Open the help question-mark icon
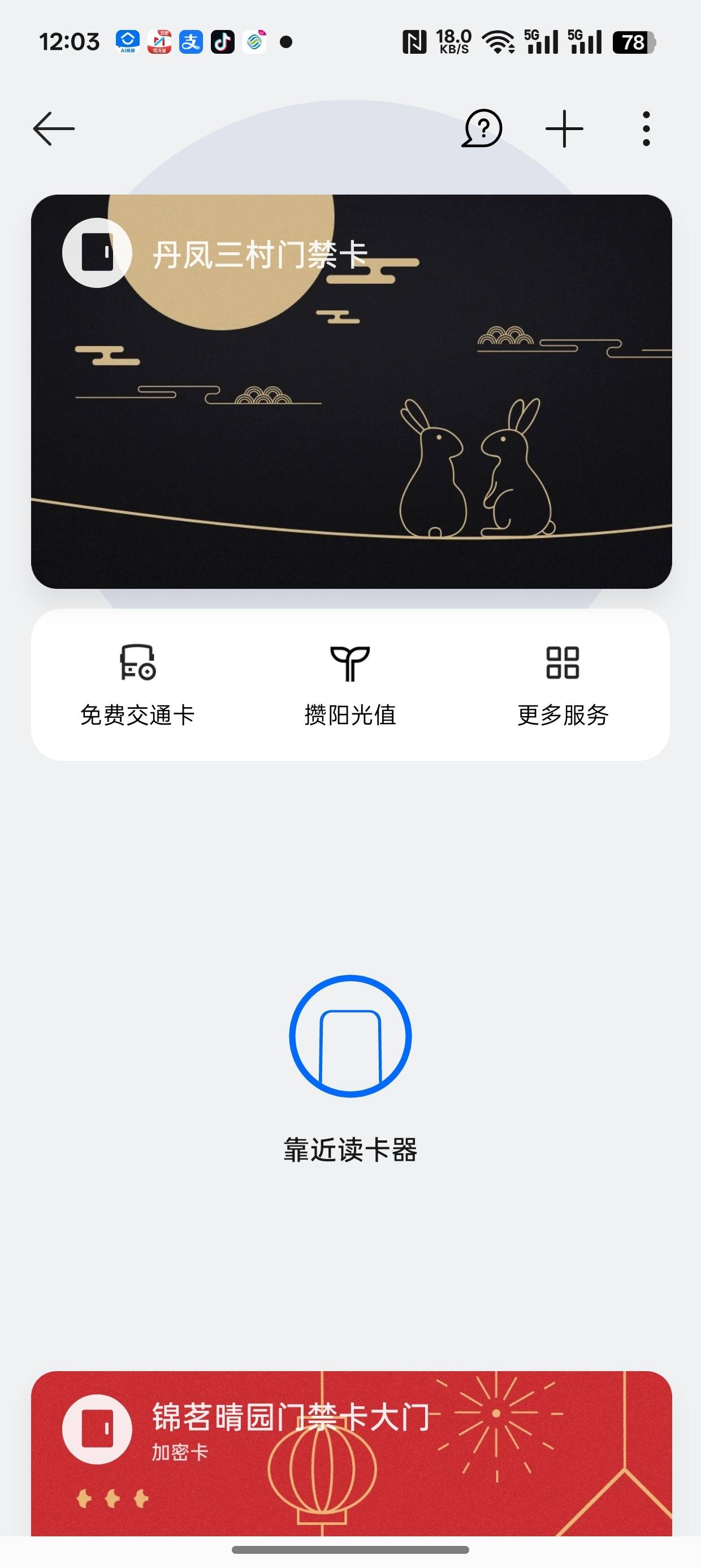 click(482, 128)
